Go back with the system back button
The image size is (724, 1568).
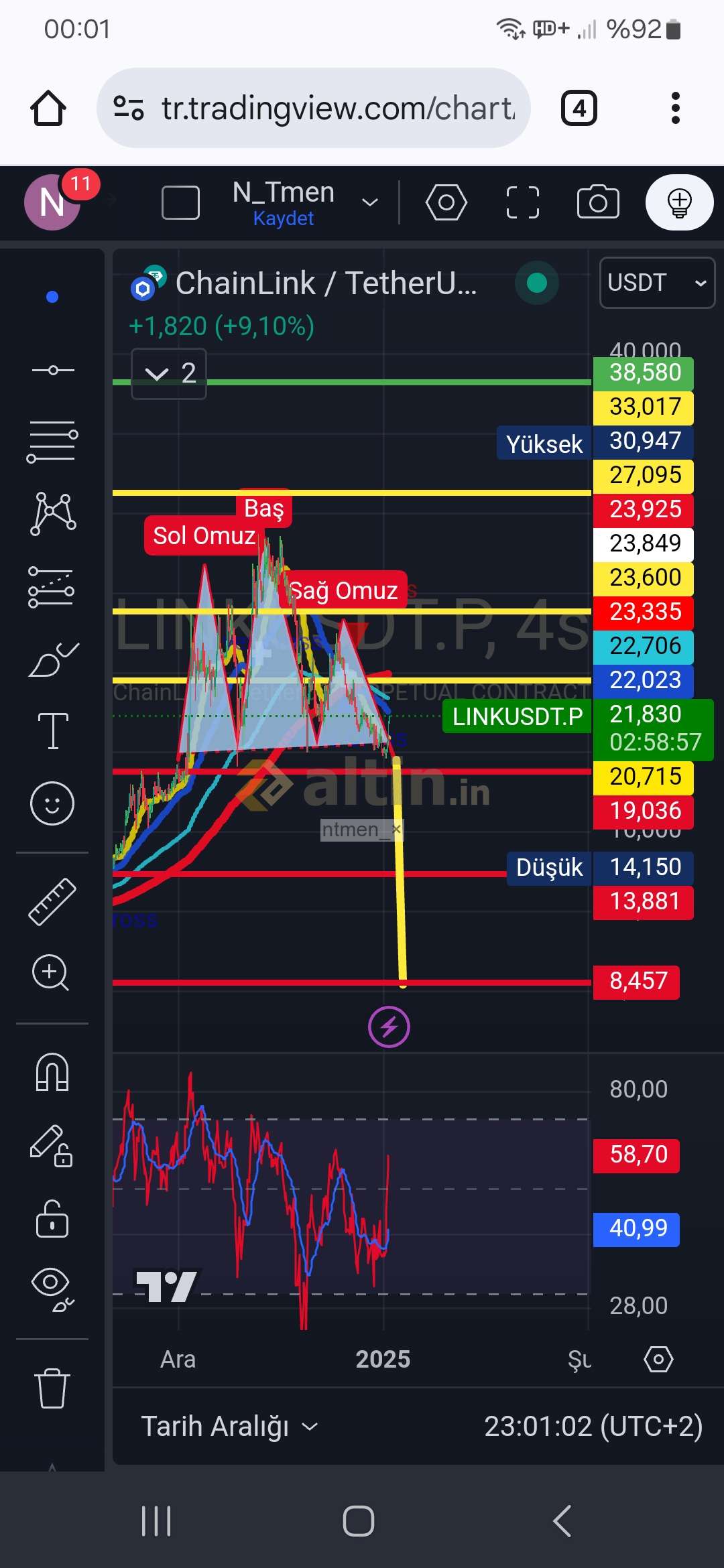pyautogui.click(x=562, y=1521)
